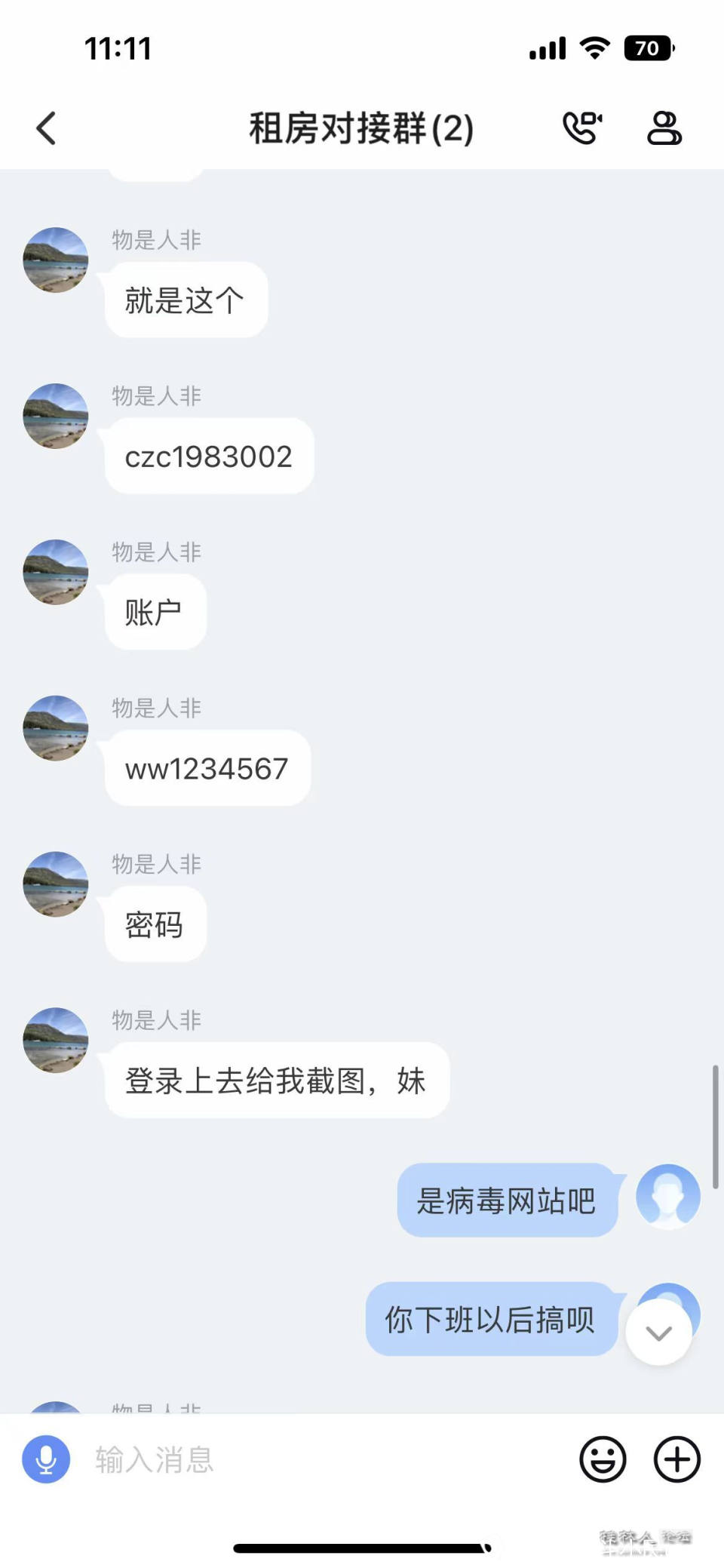Screen dimensions: 724x1568
Task: Select the message 登录上去给我截图，妹
Action: point(276,1081)
